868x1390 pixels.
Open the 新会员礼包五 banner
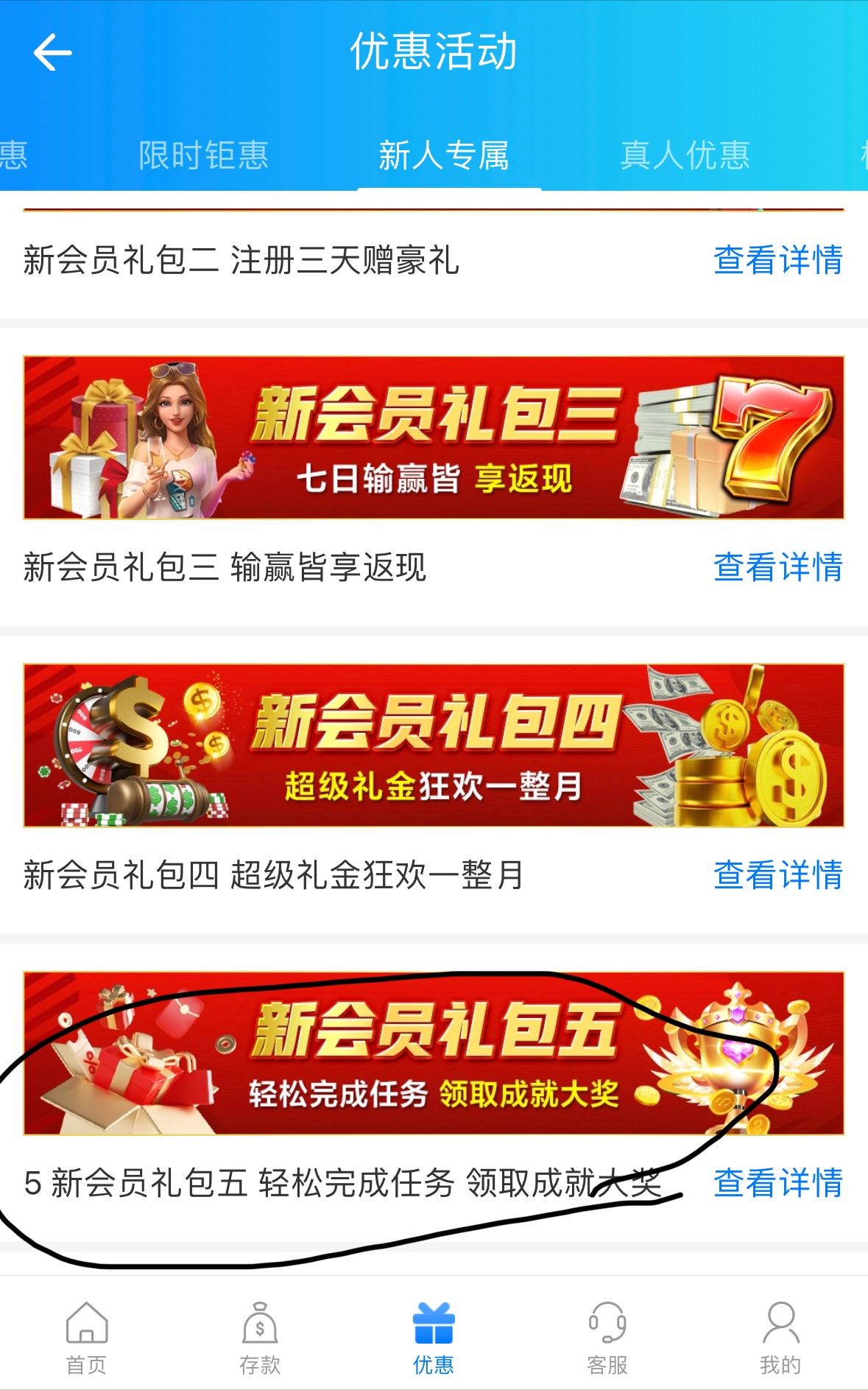click(434, 1053)
